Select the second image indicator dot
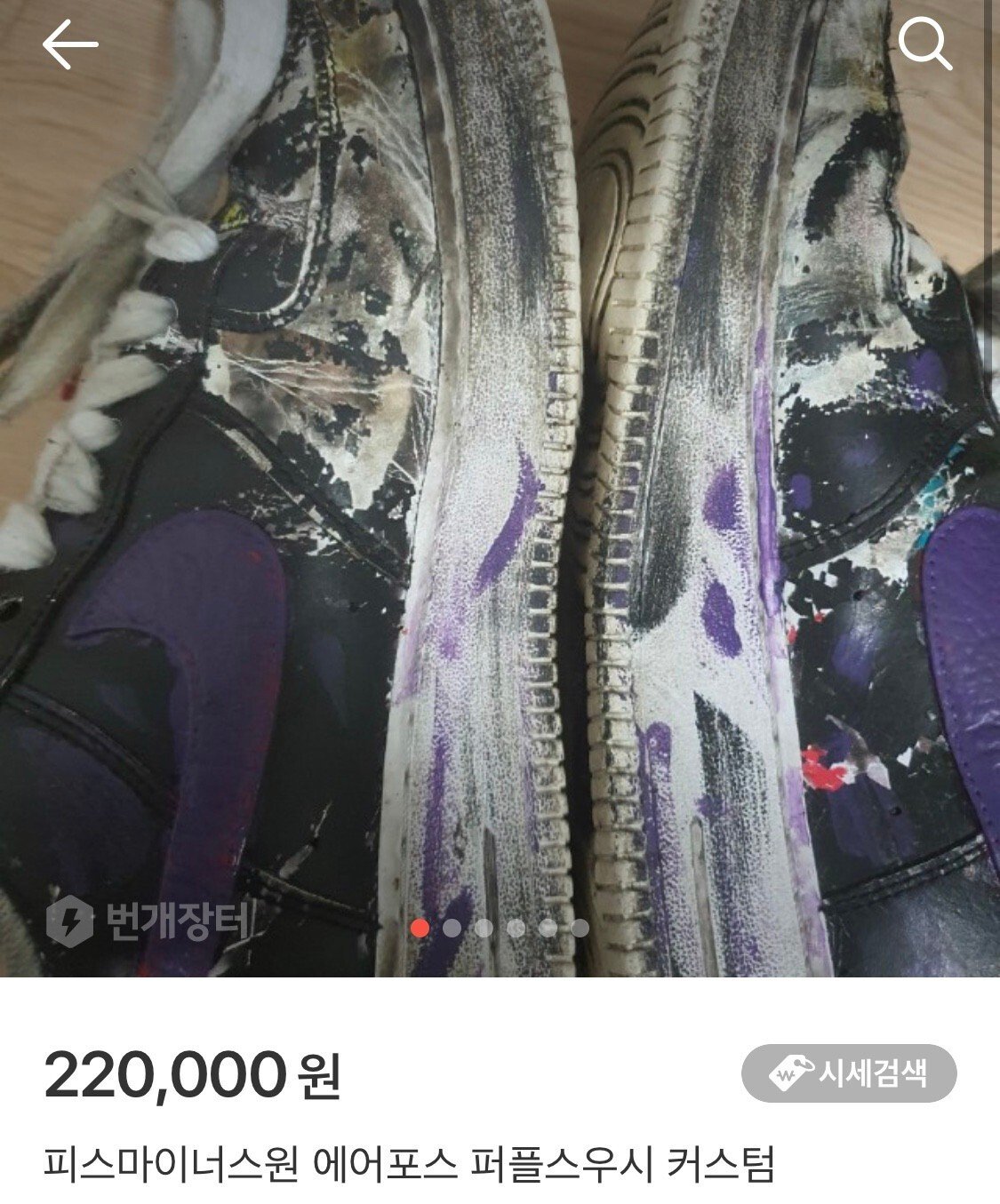The width and height of the screenshot is (1000, 1204). click(452, 929)
